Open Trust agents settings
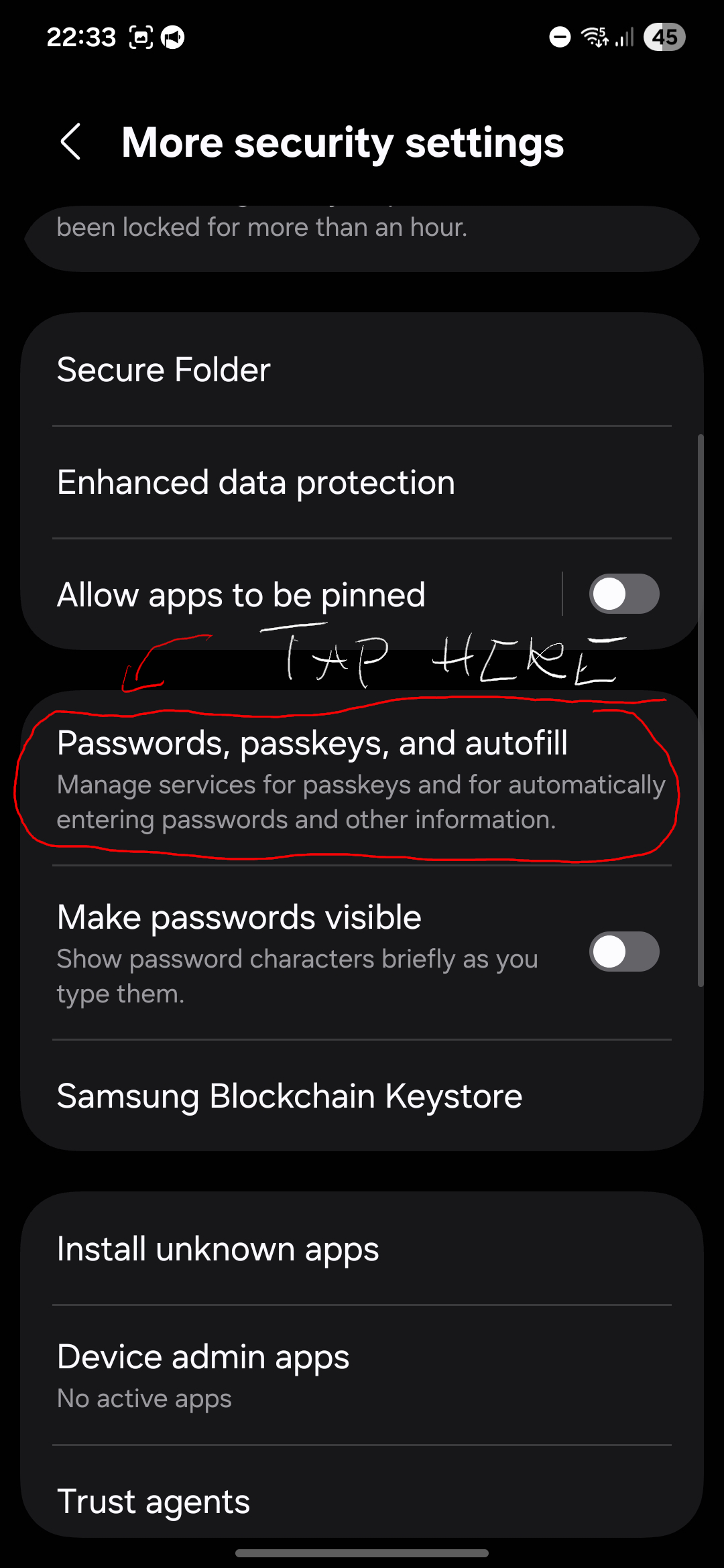Screen dimensions: 724x1568 coord(362,1501)
